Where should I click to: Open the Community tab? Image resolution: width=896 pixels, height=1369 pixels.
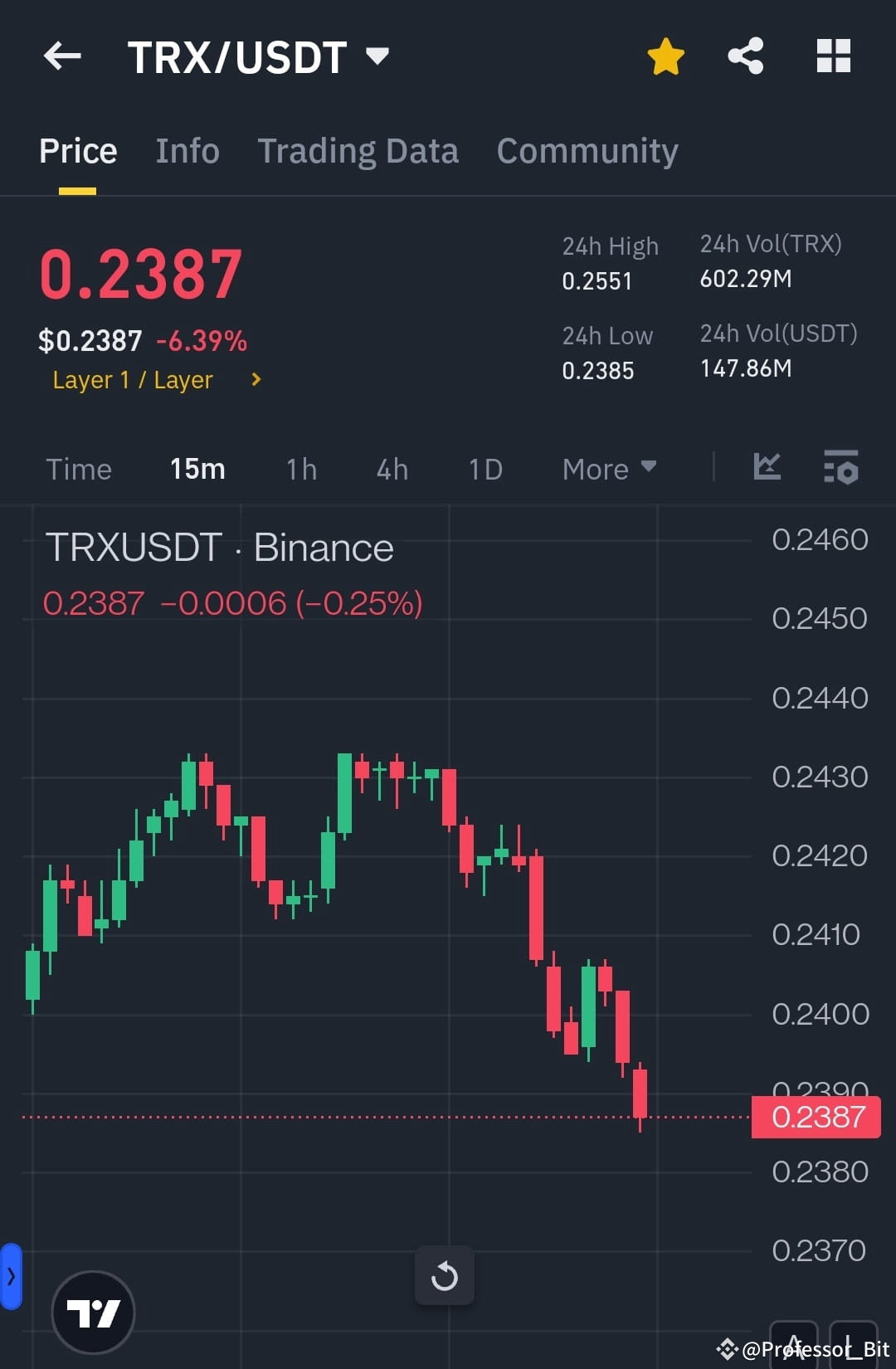click(587, 150)
